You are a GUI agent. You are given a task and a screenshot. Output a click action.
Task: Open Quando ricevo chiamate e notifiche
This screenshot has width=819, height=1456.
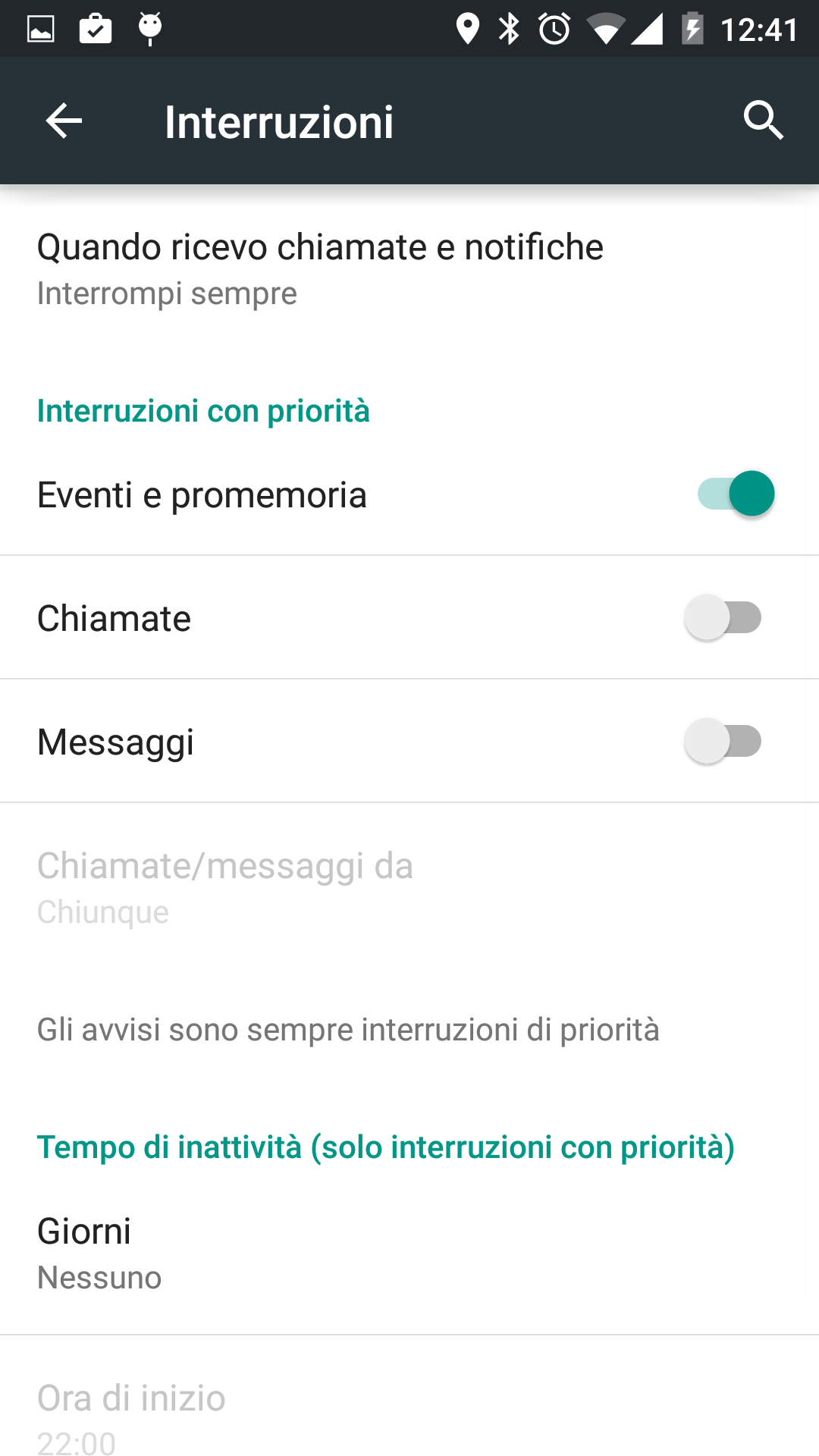pyautogui.click(x=409, y=269)
